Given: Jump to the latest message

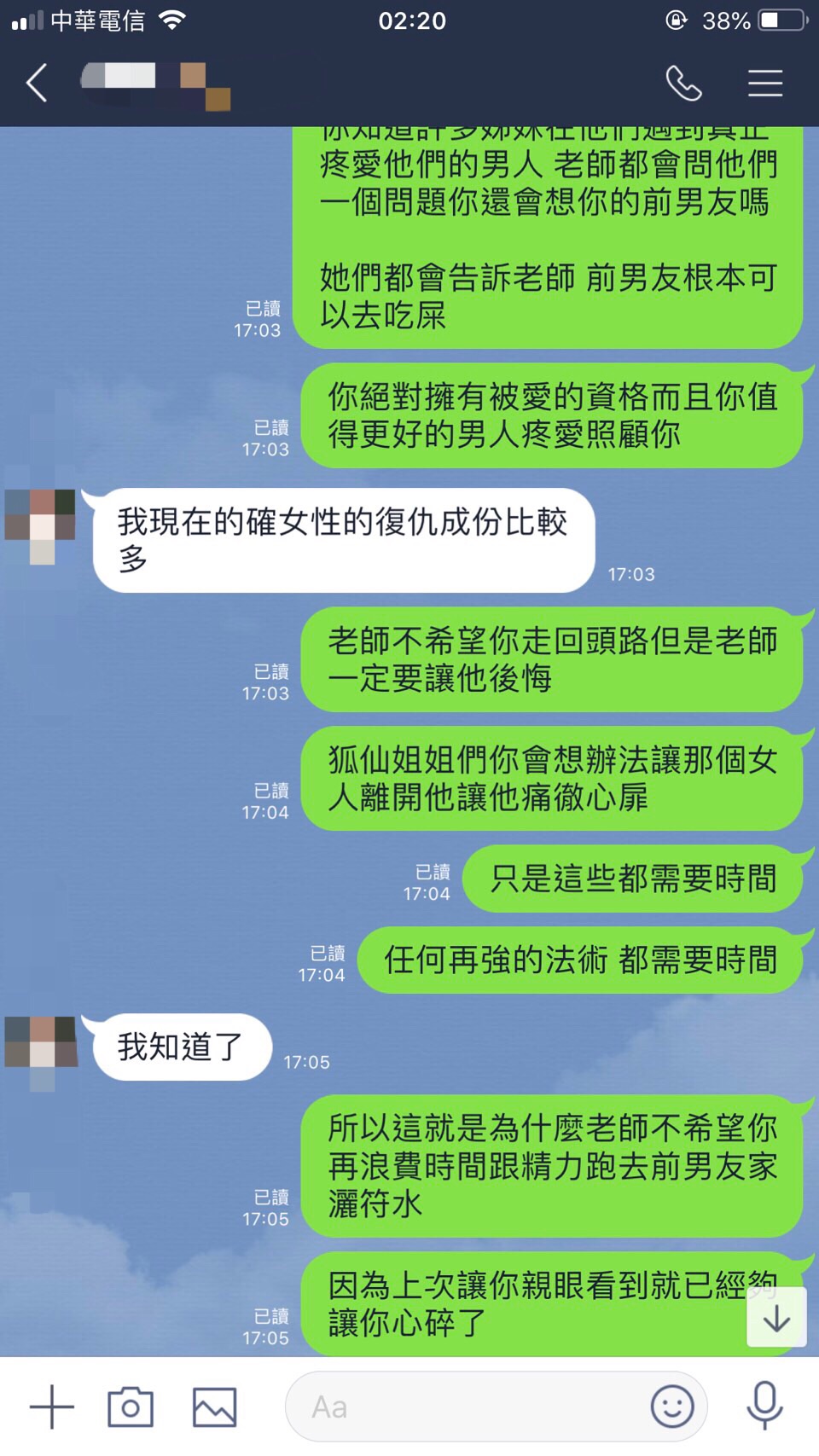Looking at the screenshot, I should click(x=776, y=1319).
